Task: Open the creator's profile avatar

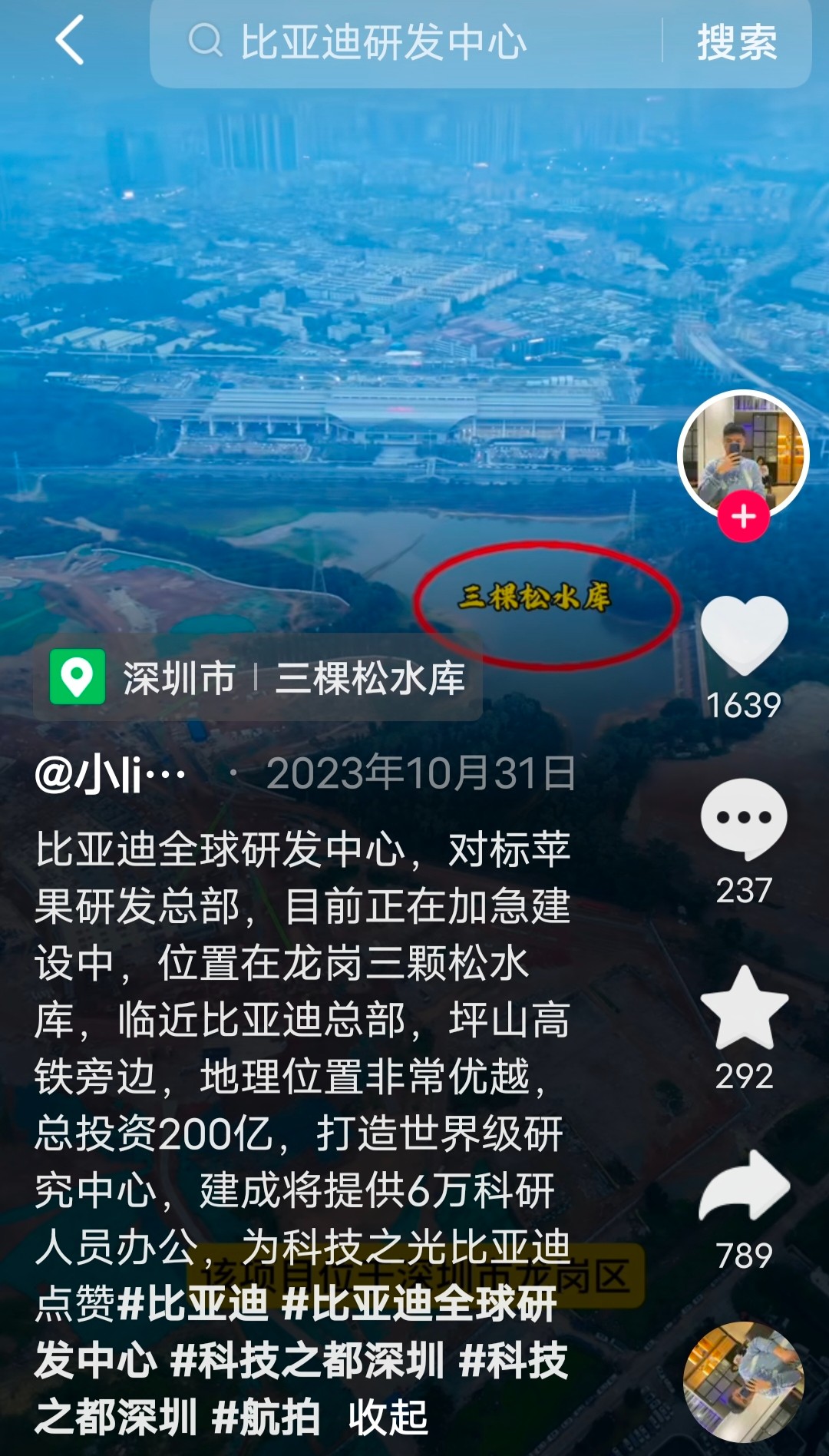Action: (743, 456)
